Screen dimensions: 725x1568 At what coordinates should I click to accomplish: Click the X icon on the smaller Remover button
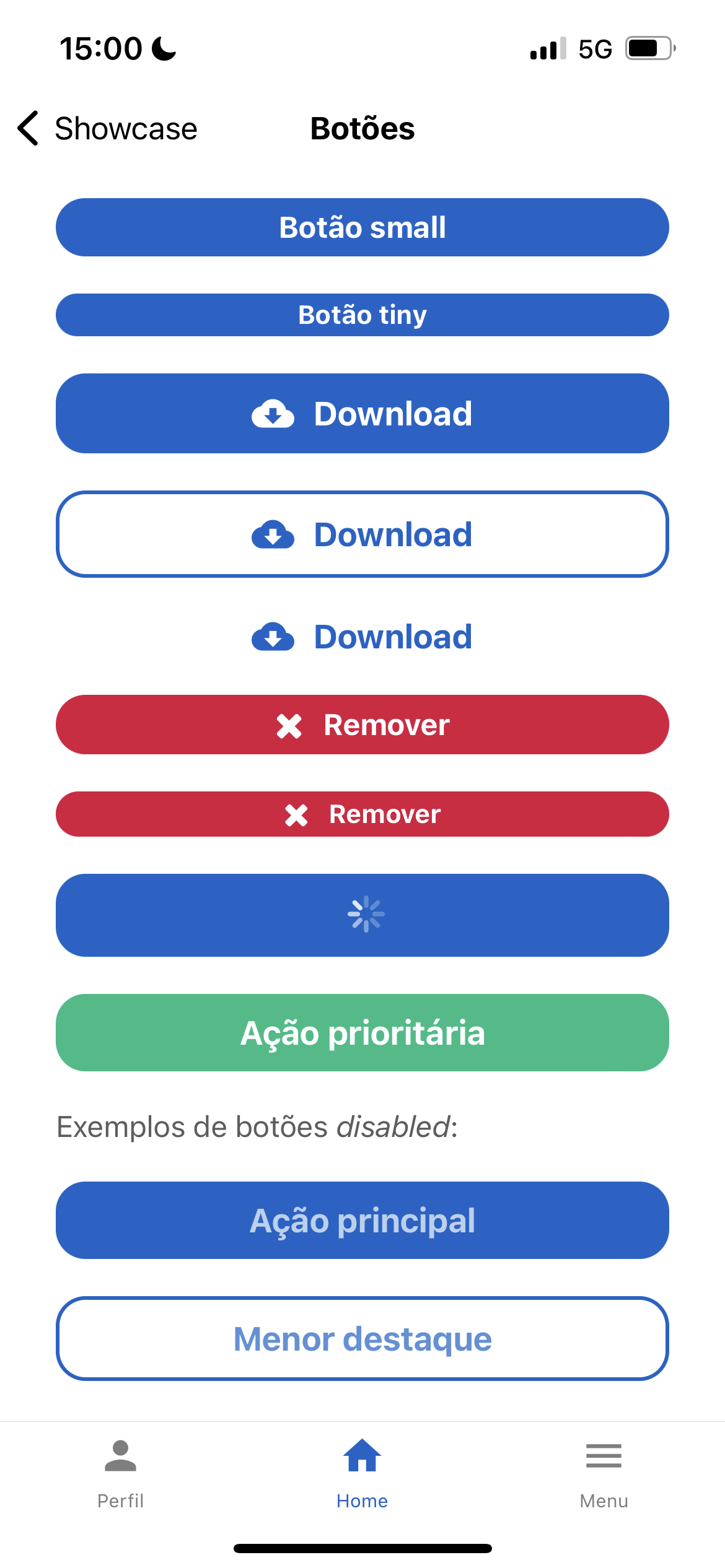[x=296, y=814]
